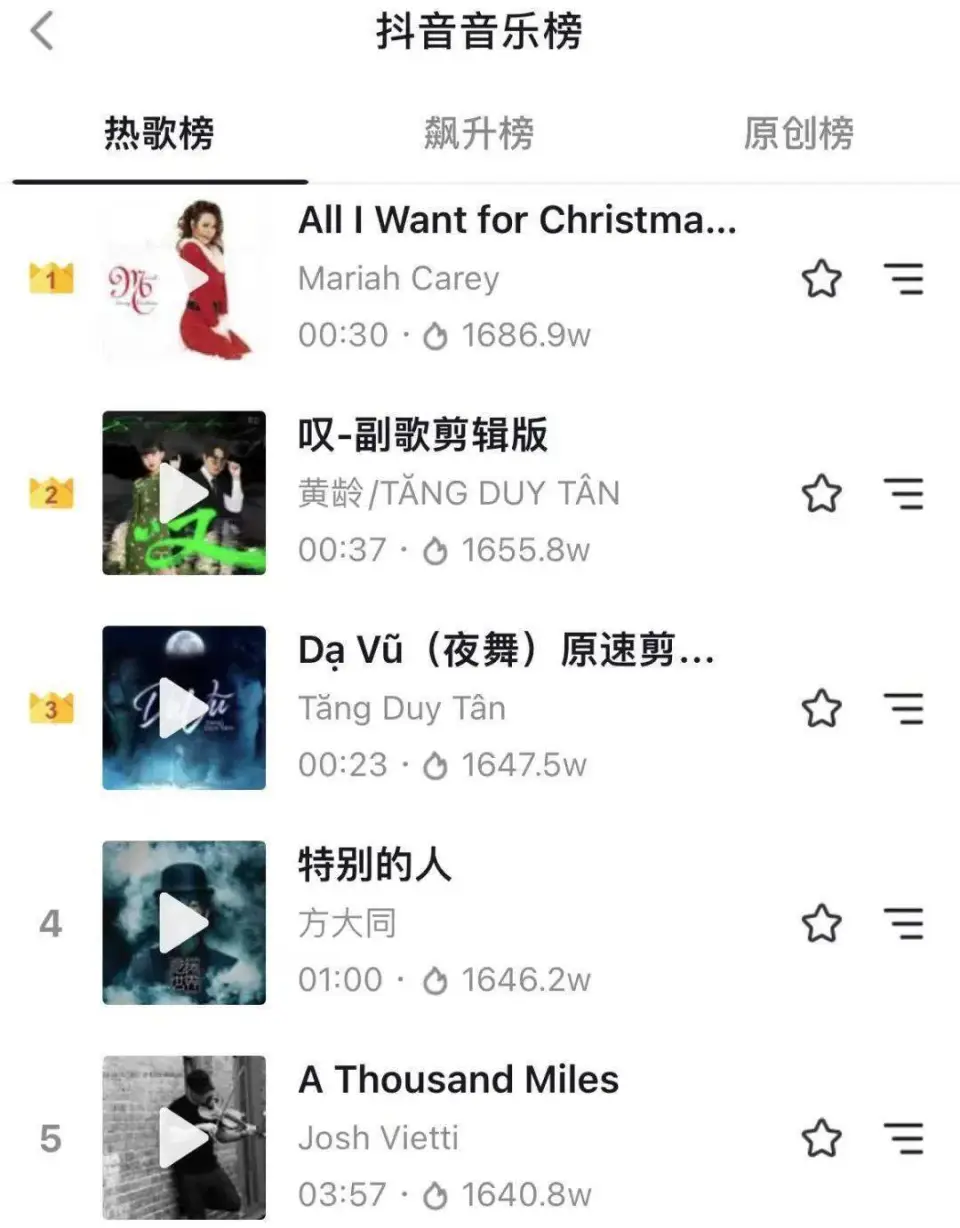Go back from the 抖音音乐榜 page

tap(42, 32)
